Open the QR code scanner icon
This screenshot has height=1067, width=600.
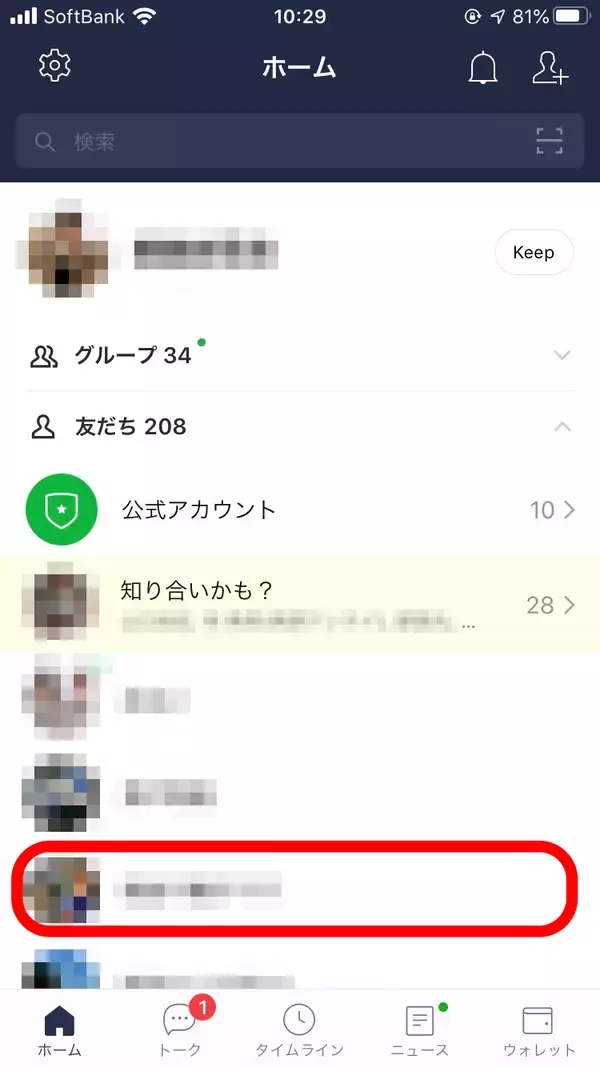point(549,142)
